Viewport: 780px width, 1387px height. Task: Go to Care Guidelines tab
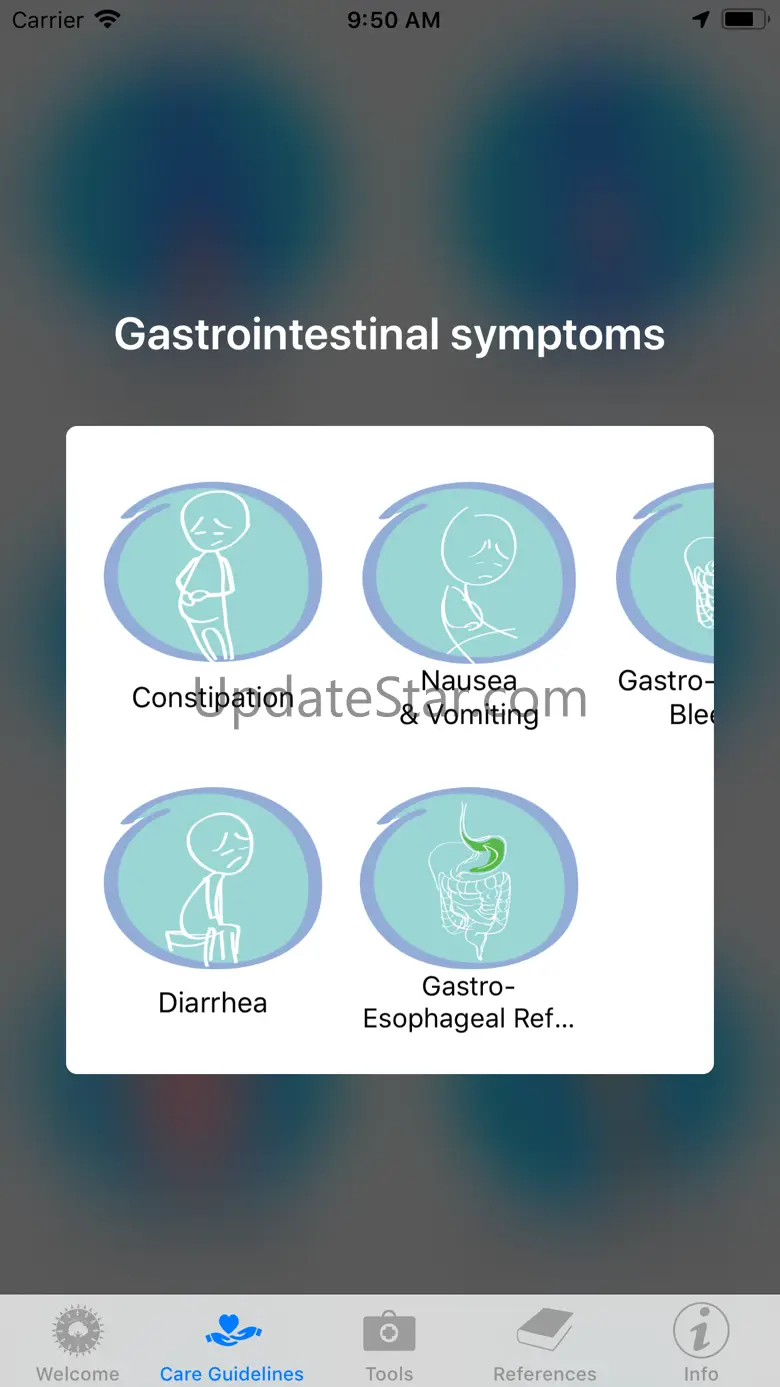point(232,1342)
